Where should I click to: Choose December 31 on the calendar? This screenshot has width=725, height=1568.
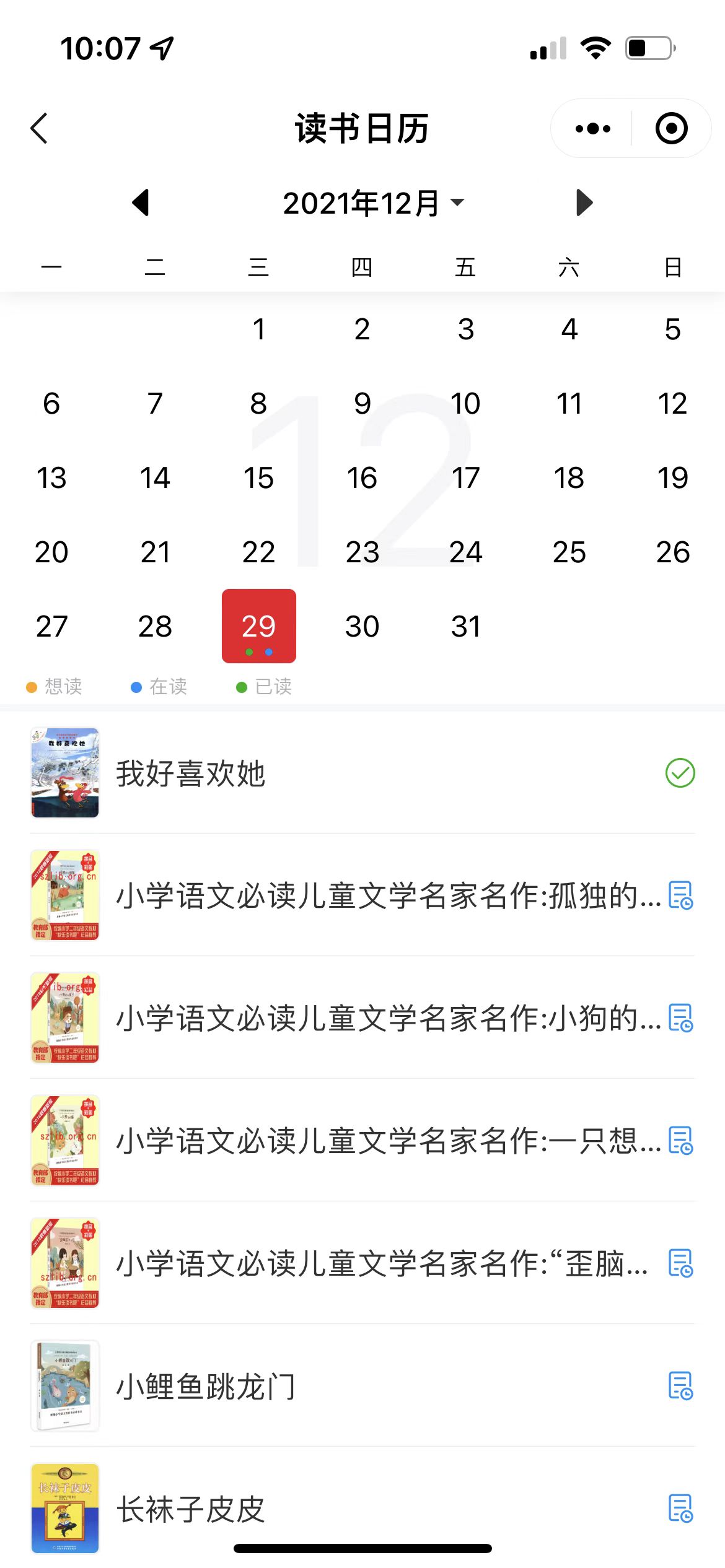[465, 626]
